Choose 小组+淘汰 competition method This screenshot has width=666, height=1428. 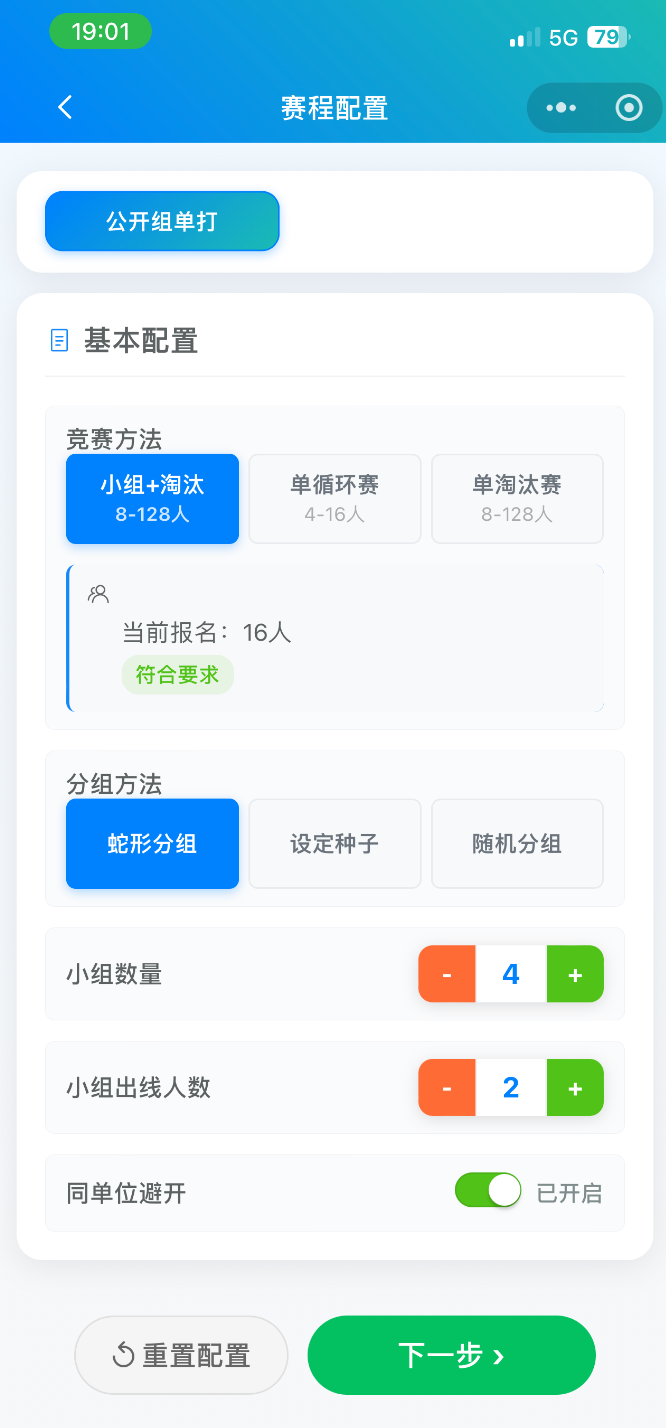152,498
